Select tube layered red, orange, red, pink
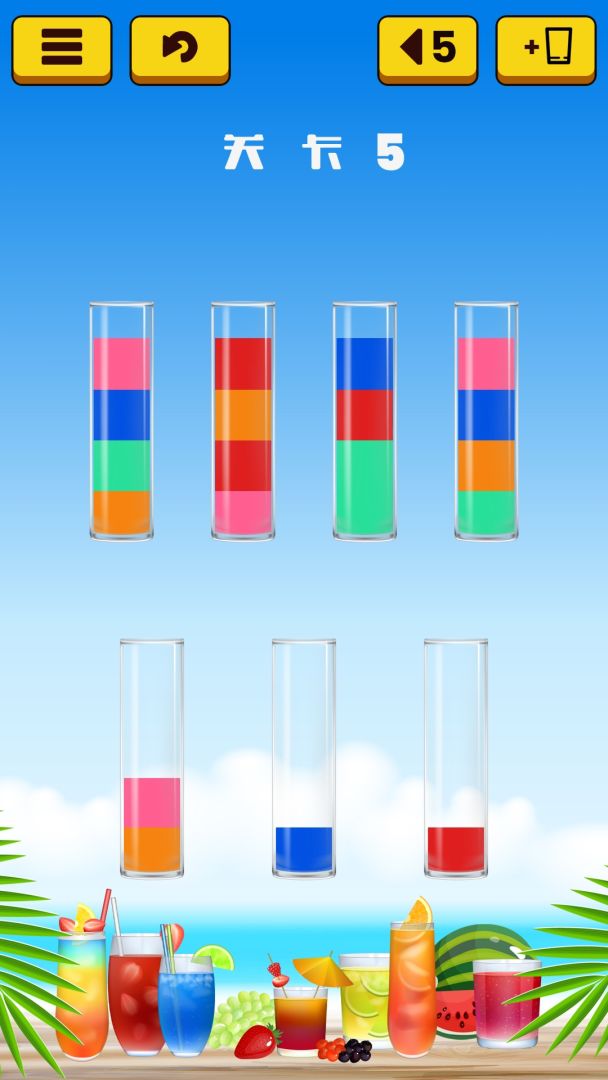 (243, 422)
